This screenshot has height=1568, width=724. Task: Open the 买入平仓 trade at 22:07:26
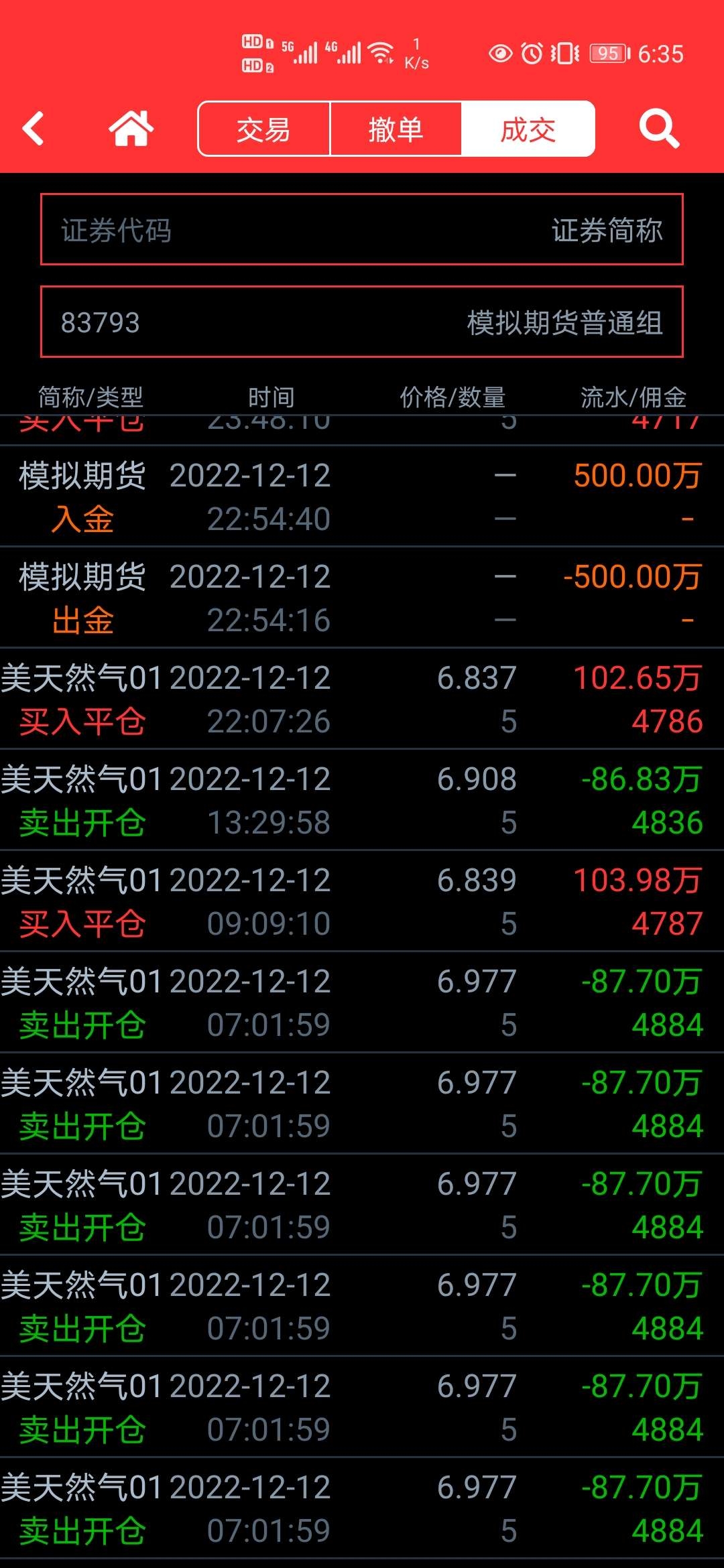tap(362, 699)
